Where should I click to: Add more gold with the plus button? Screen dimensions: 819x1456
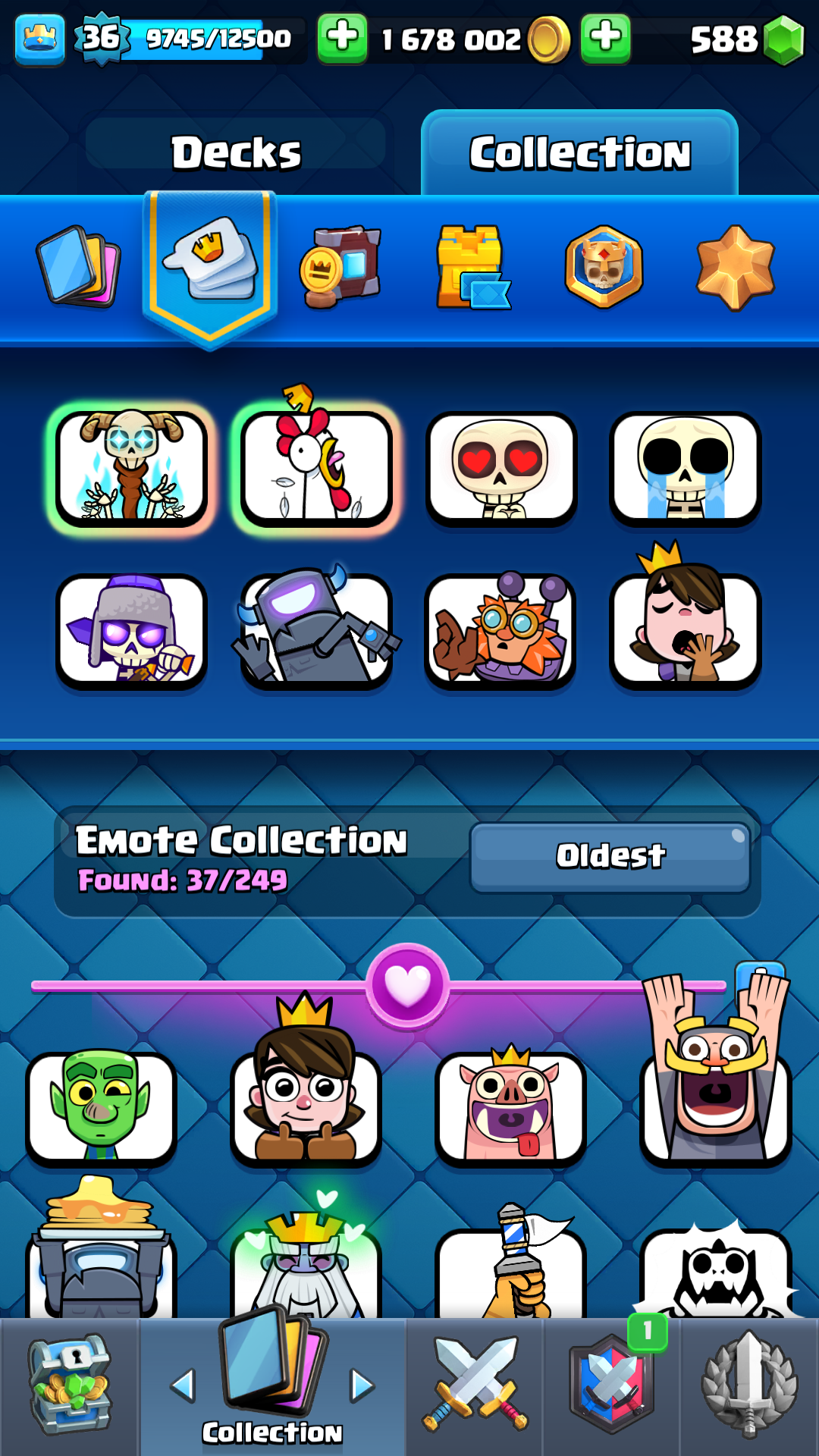[x=342, y=38]
